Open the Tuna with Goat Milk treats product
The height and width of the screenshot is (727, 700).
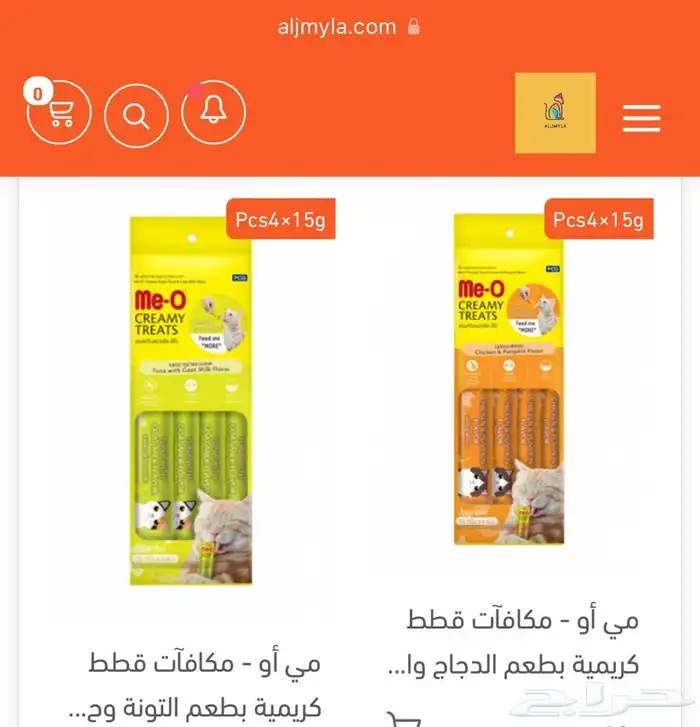pyautogui.click(x=191, y=401)
